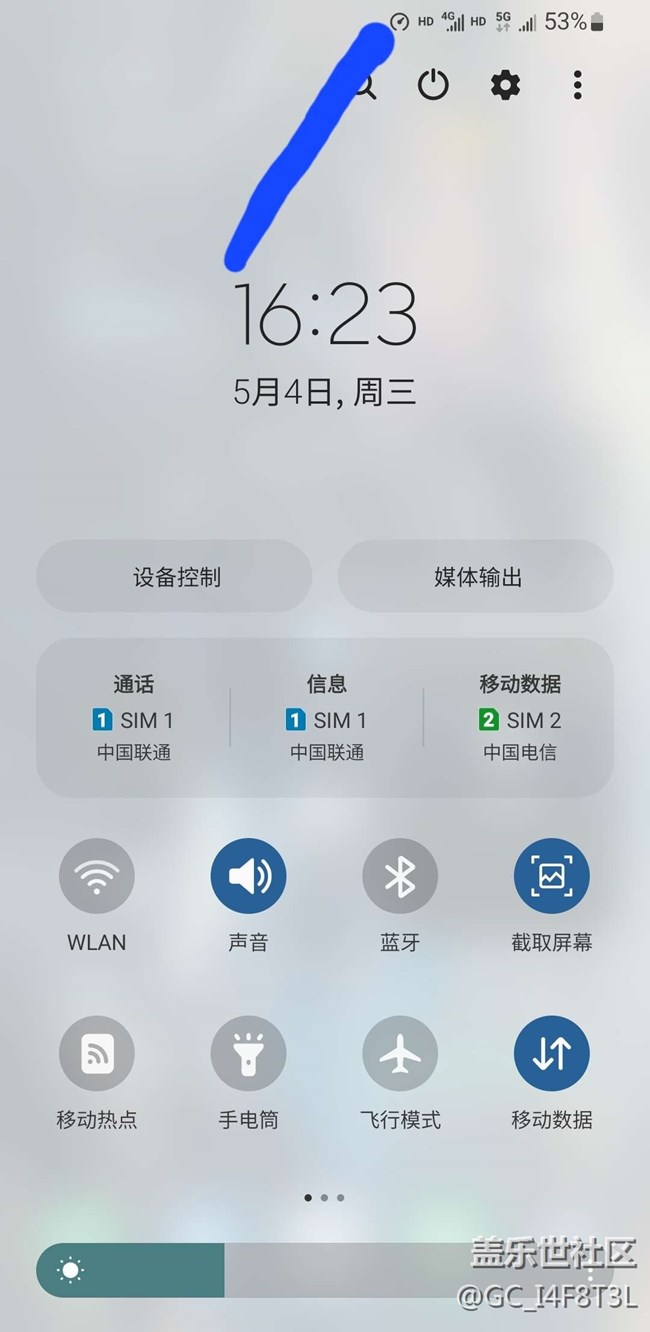Open the power off menu
Viewport: 650px width, 1332px height.
433,85
